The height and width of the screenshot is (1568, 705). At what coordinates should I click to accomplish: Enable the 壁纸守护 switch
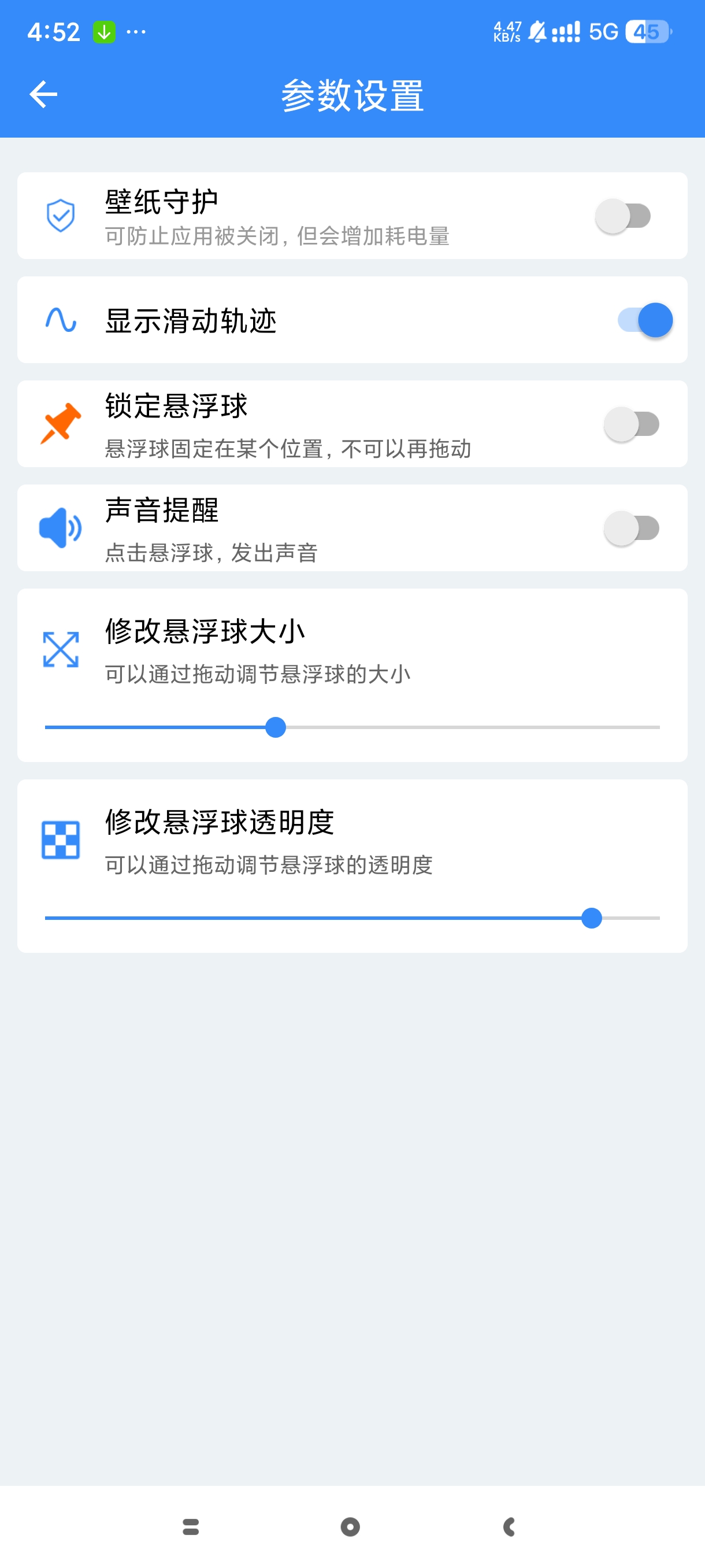point(623,216)
